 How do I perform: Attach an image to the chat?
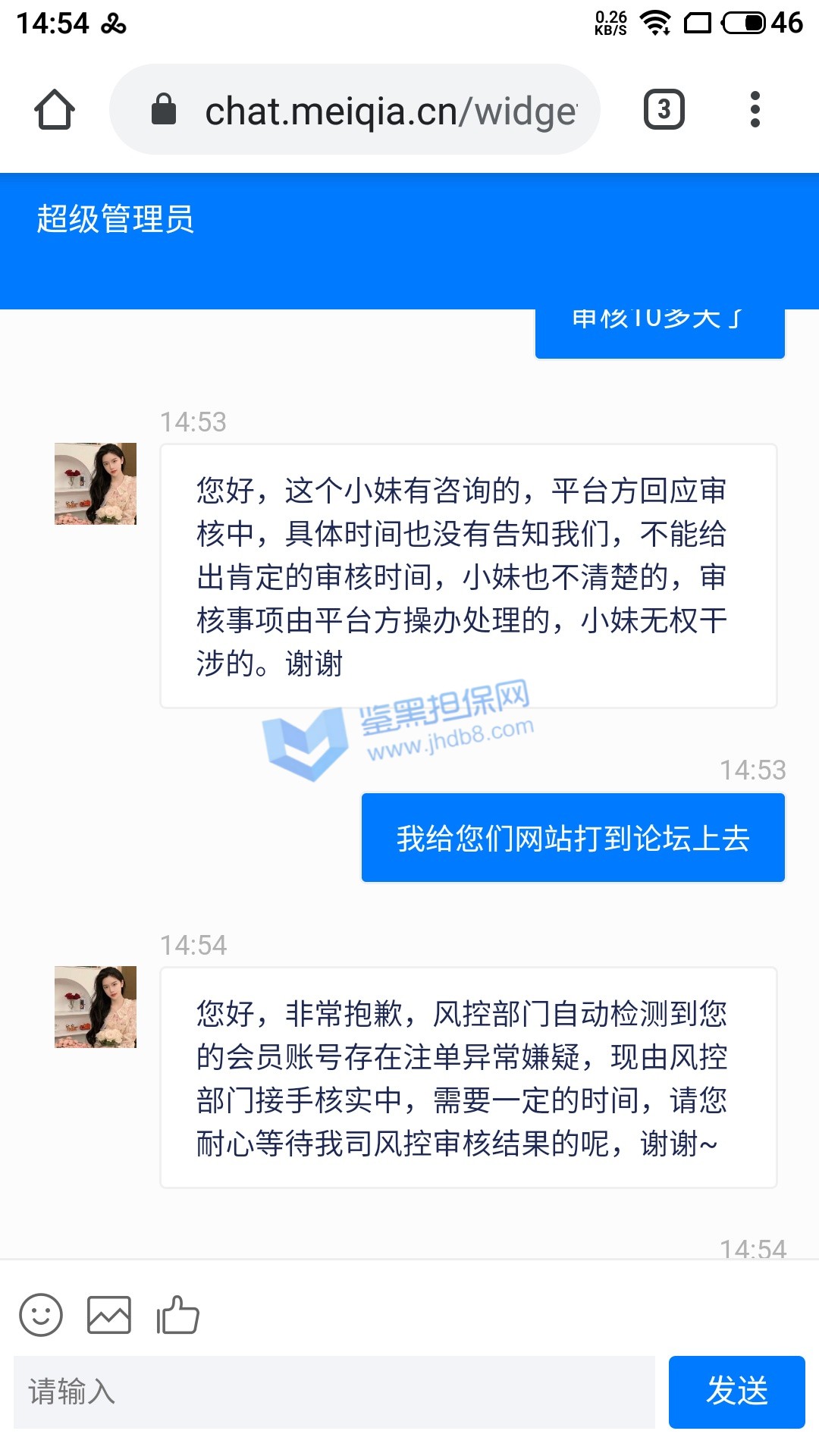click(x=109, y=1314)
